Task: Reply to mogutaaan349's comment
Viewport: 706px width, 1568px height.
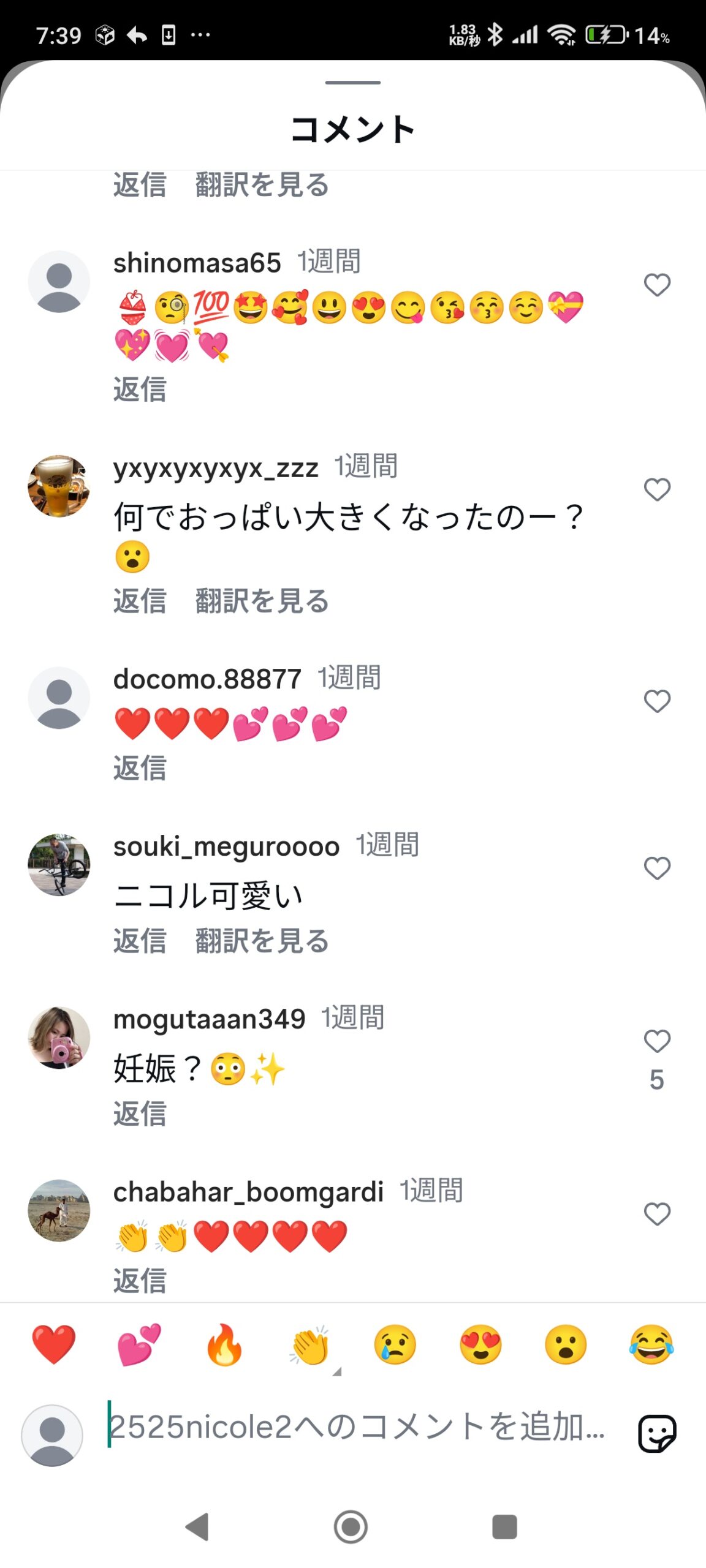Action: tap(140, 1114)
